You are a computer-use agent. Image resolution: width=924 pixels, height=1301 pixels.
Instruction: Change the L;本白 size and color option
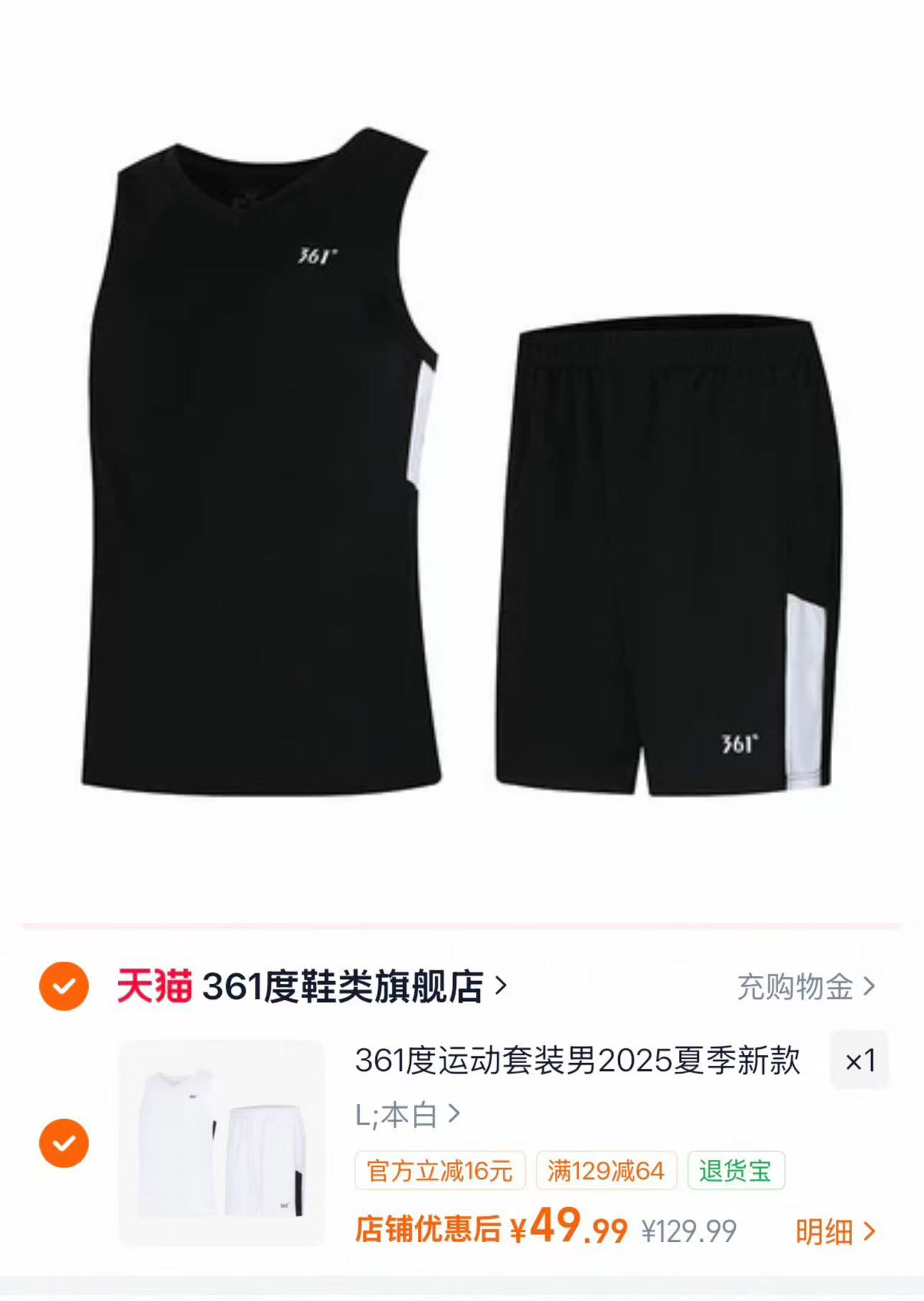[x=407, y=1115]
